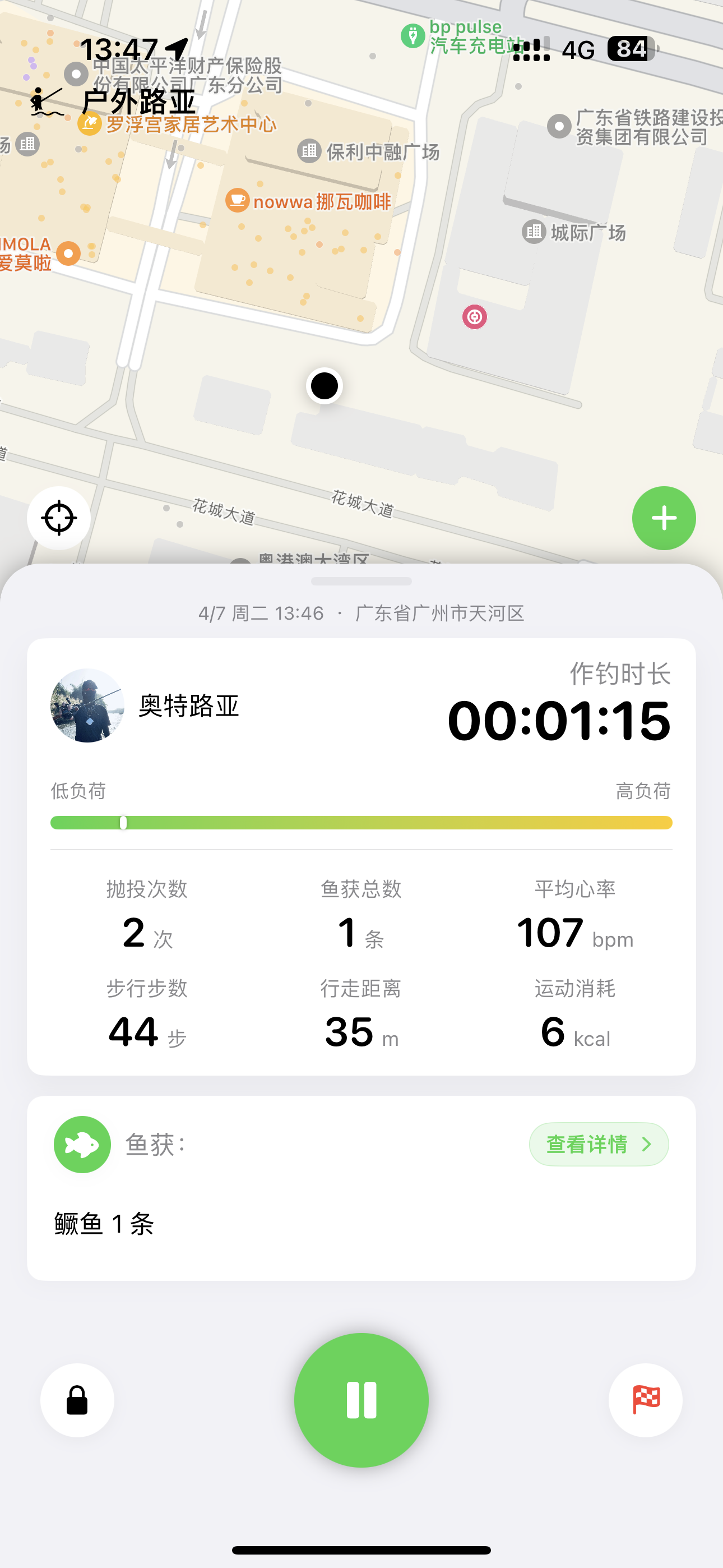723x1568 pixels.
Task: Tap the crosshair locate-me icon on the map
Action: pos(58,518)
